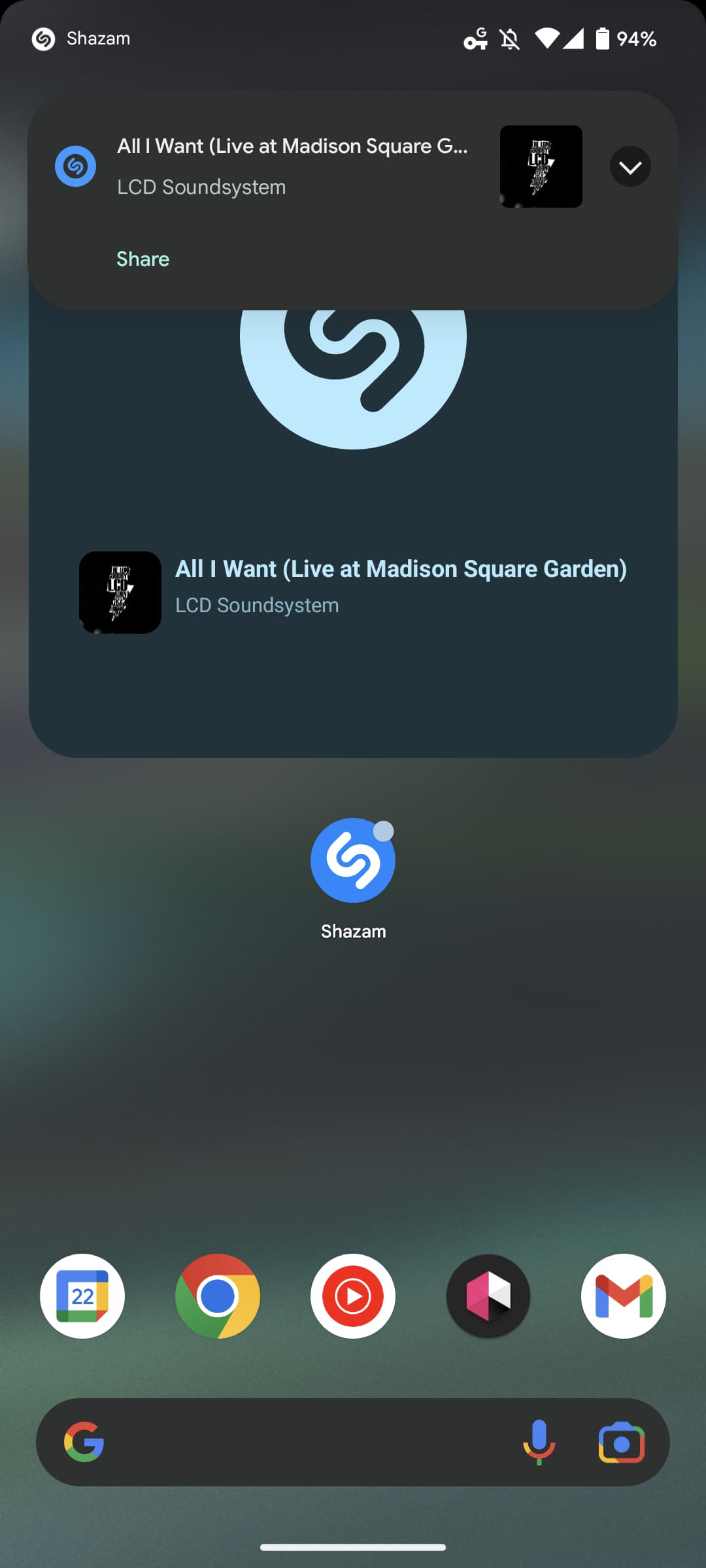This screenshot has height=1568, width=706.
Task: Expand the Shazam notification chevron
Action: (630, 167)
